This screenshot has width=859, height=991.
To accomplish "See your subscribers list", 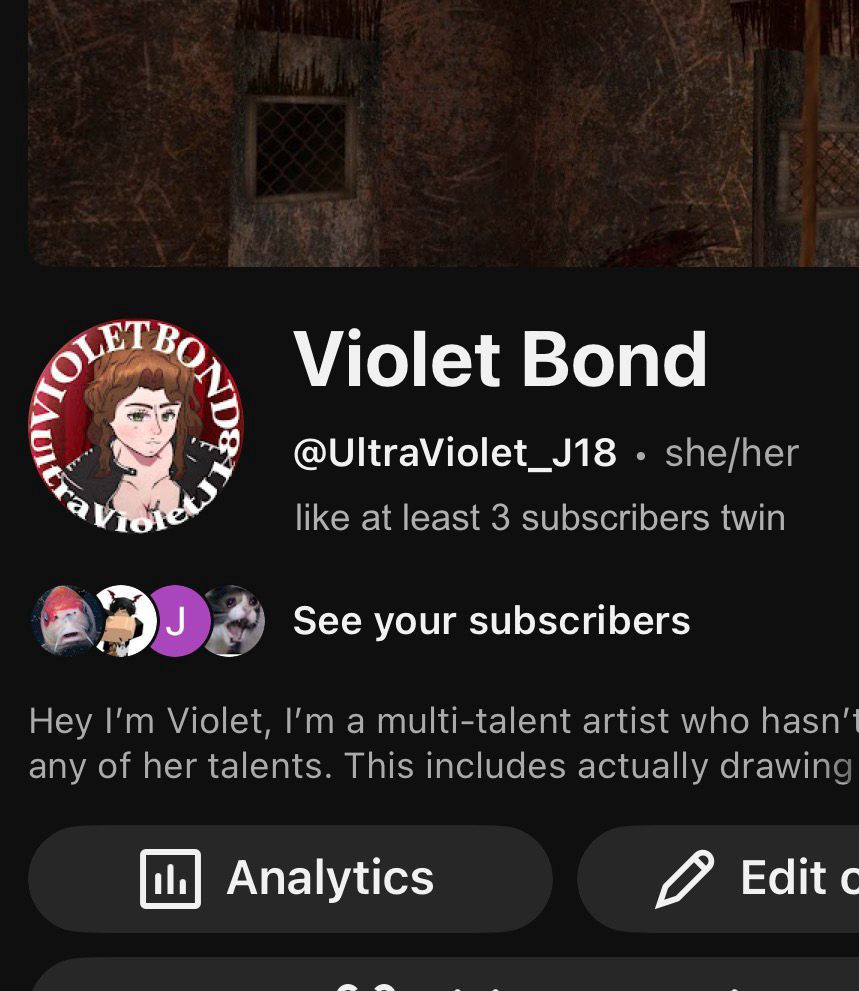I will click(490, 621).
